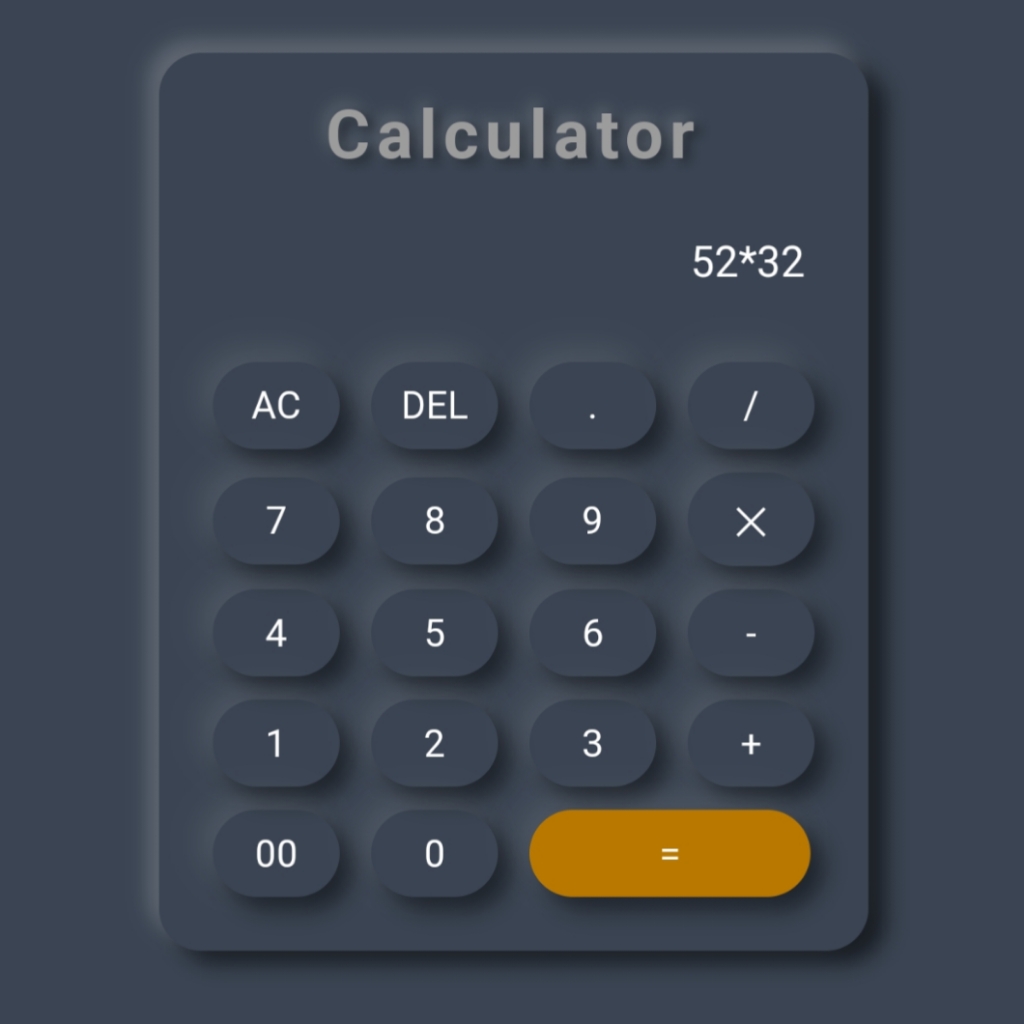The height and width of the screenshot is (1024, 1024).
Task: Tap the number 3 key
Action: (x=592, y=744)
